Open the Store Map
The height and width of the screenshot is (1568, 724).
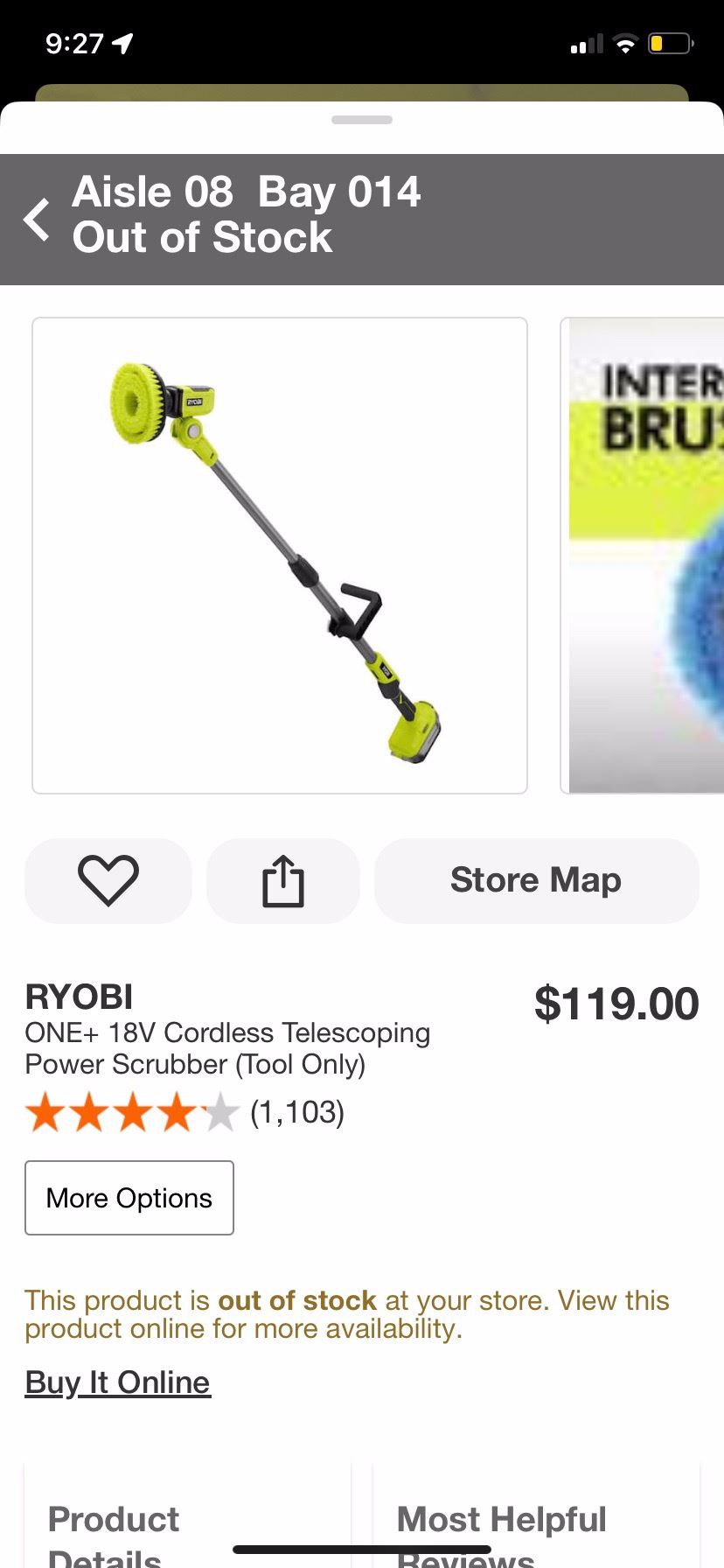point(536,880)
